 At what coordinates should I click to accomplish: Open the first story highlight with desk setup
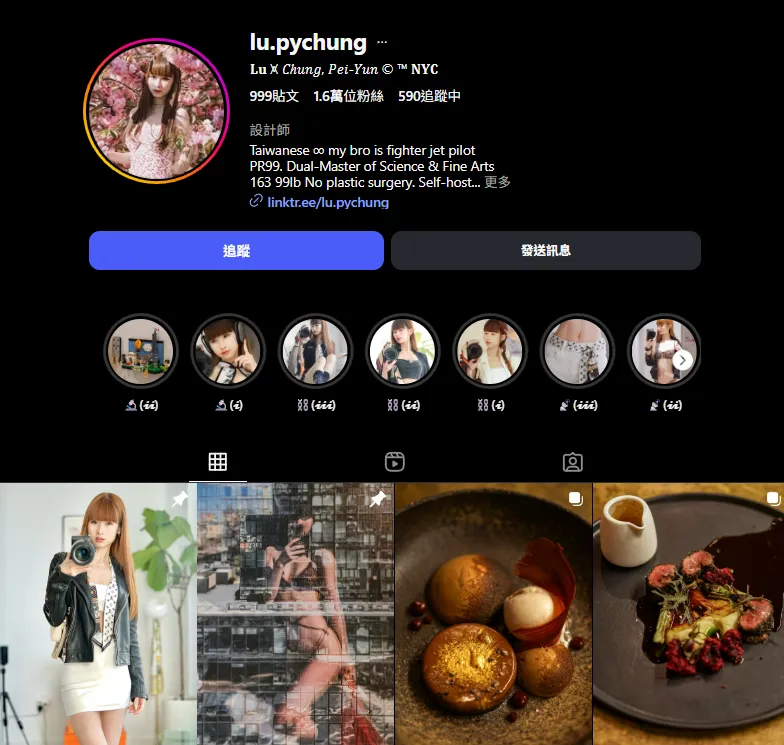(141, 351)
